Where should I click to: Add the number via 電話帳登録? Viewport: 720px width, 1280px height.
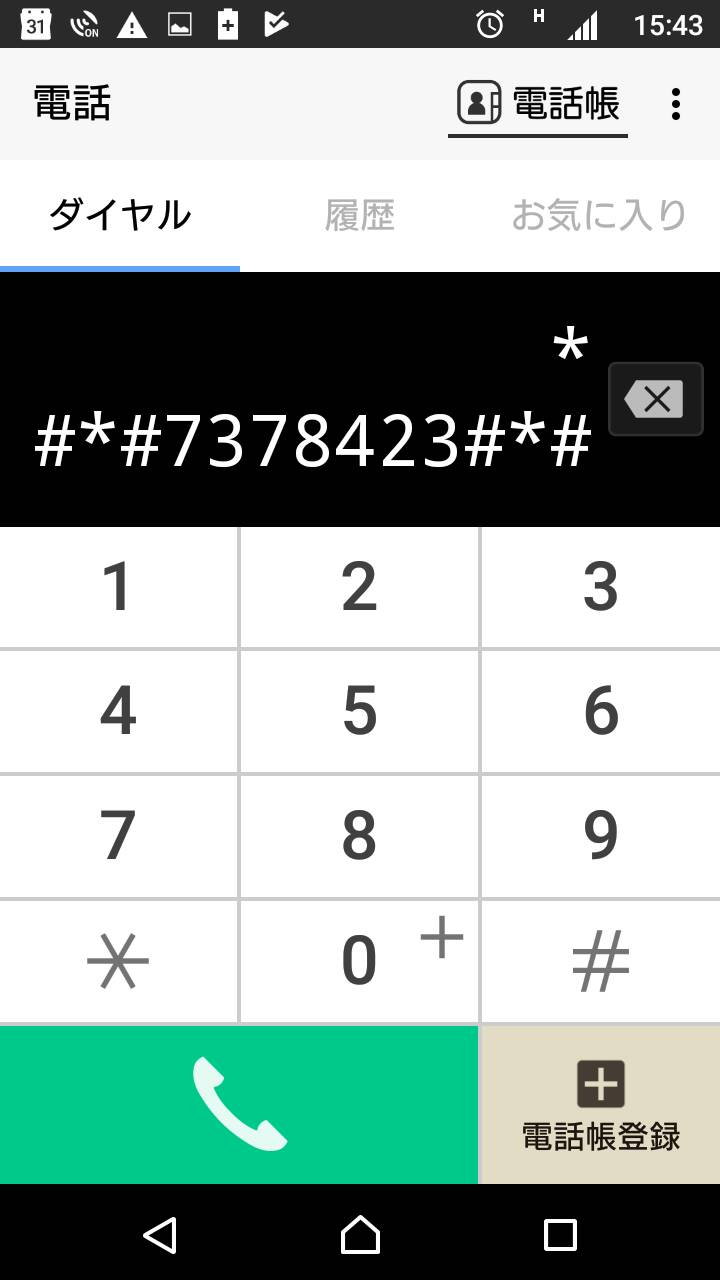(601, 1105)
